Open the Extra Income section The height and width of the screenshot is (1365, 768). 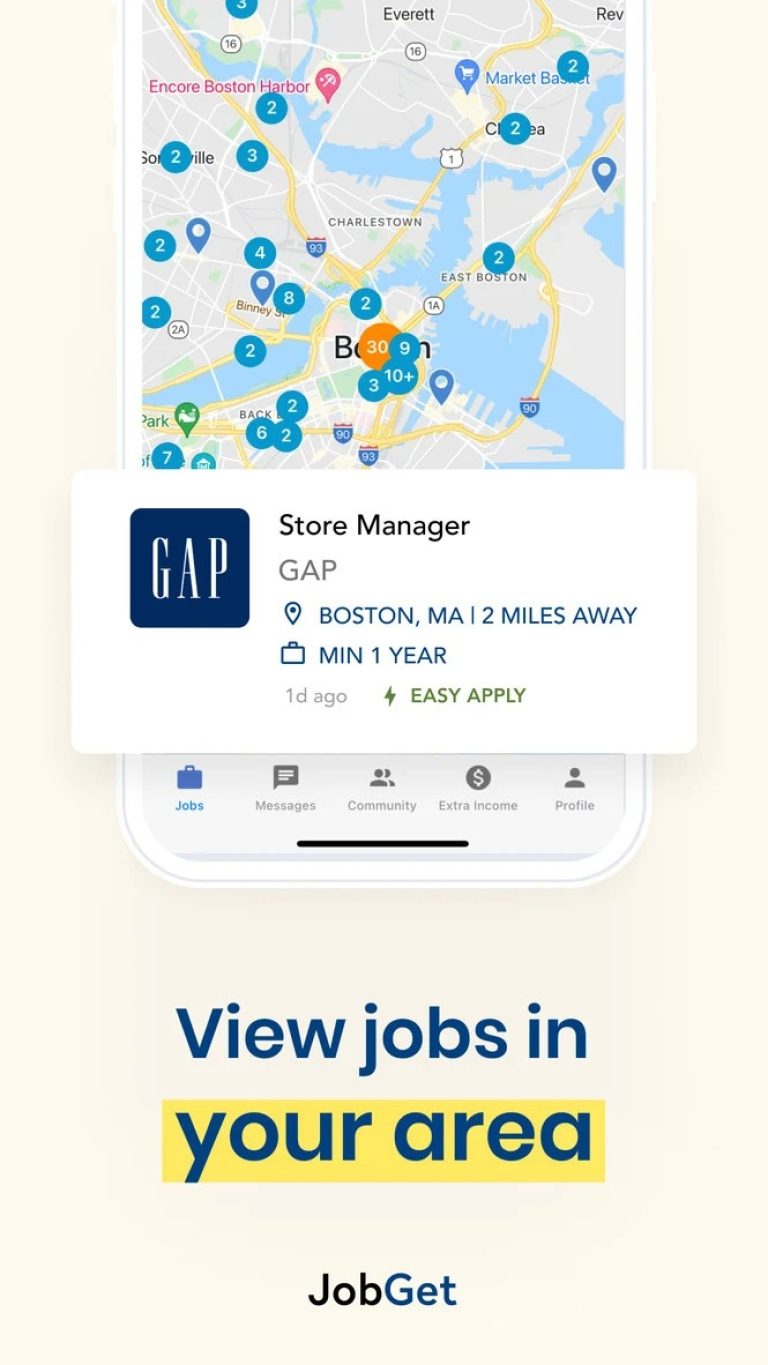pyautogui.click(x=477, y=778)
